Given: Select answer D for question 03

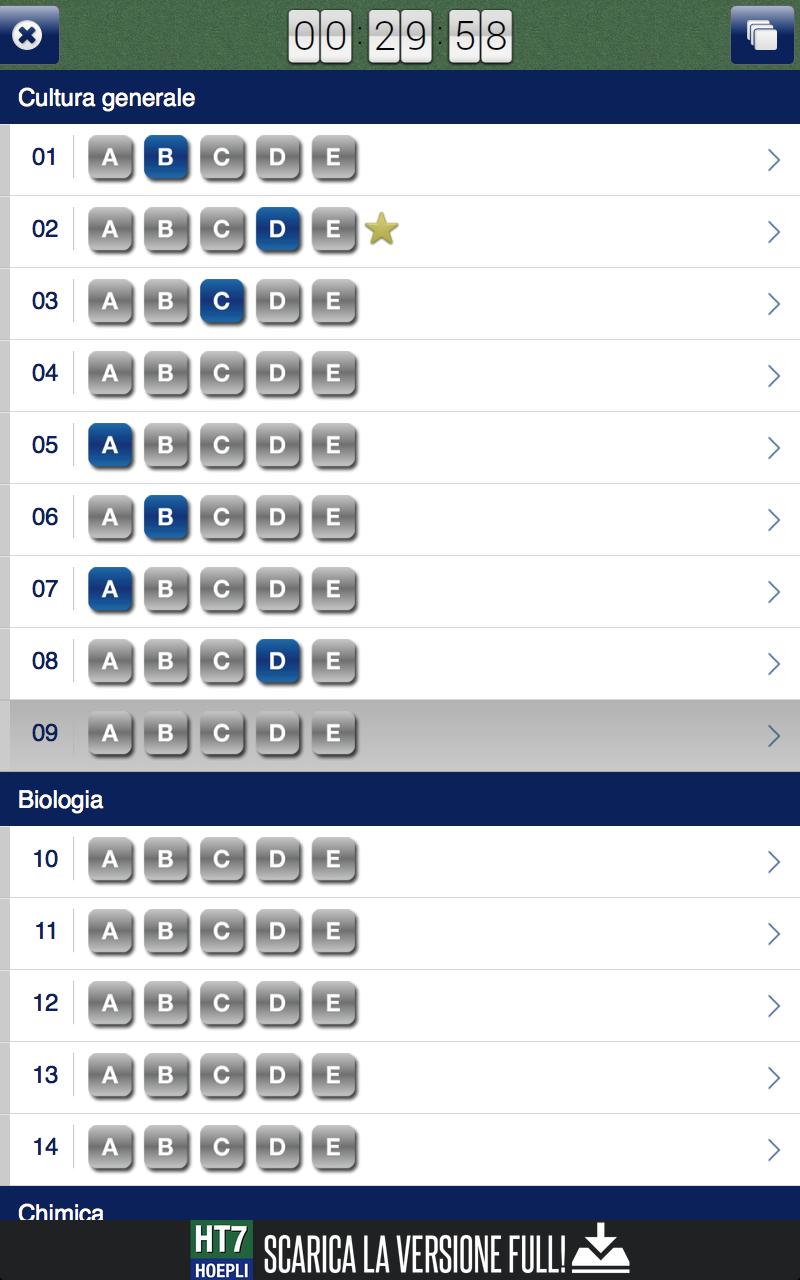Looking at the screenshot, I should (x=278, y=302).
